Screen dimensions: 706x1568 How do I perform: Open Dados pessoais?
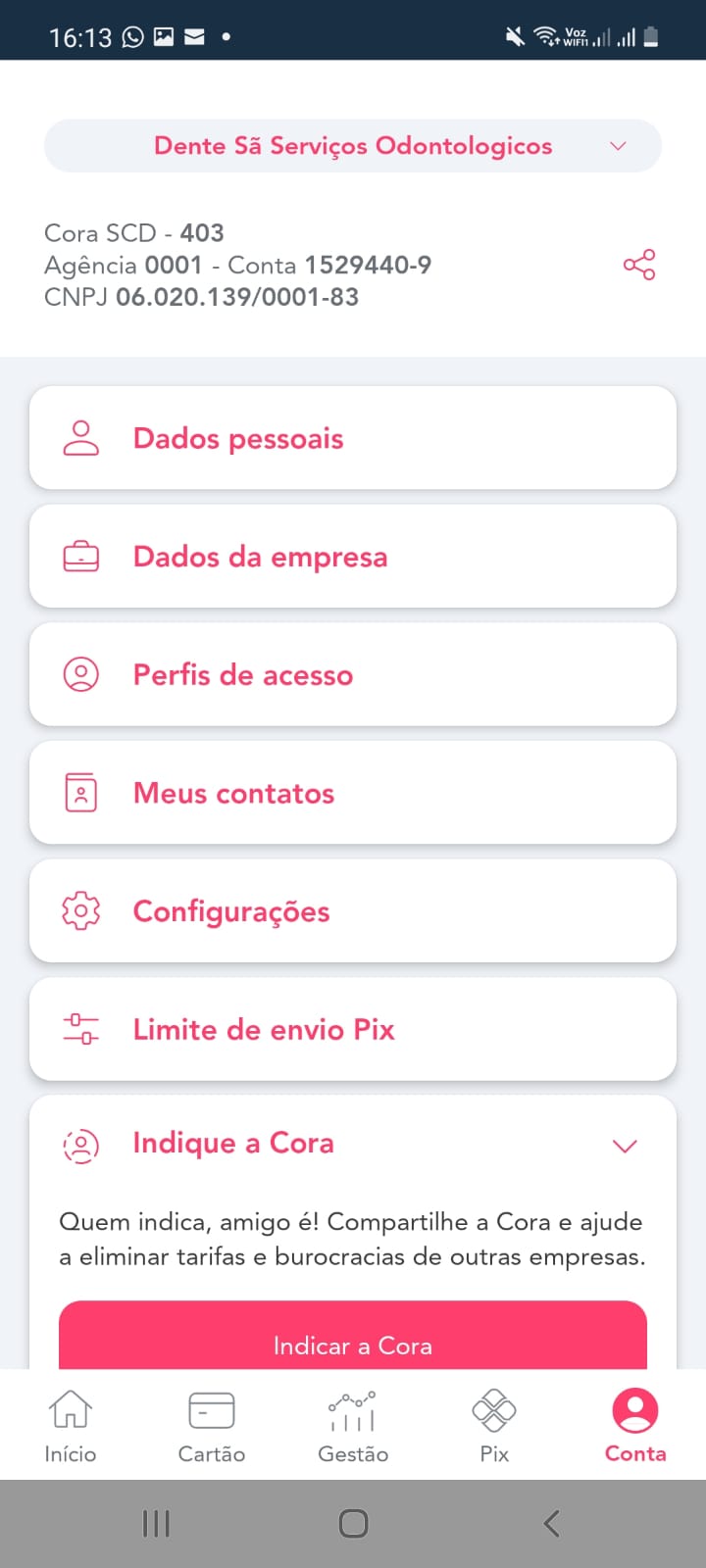point(353,438)
